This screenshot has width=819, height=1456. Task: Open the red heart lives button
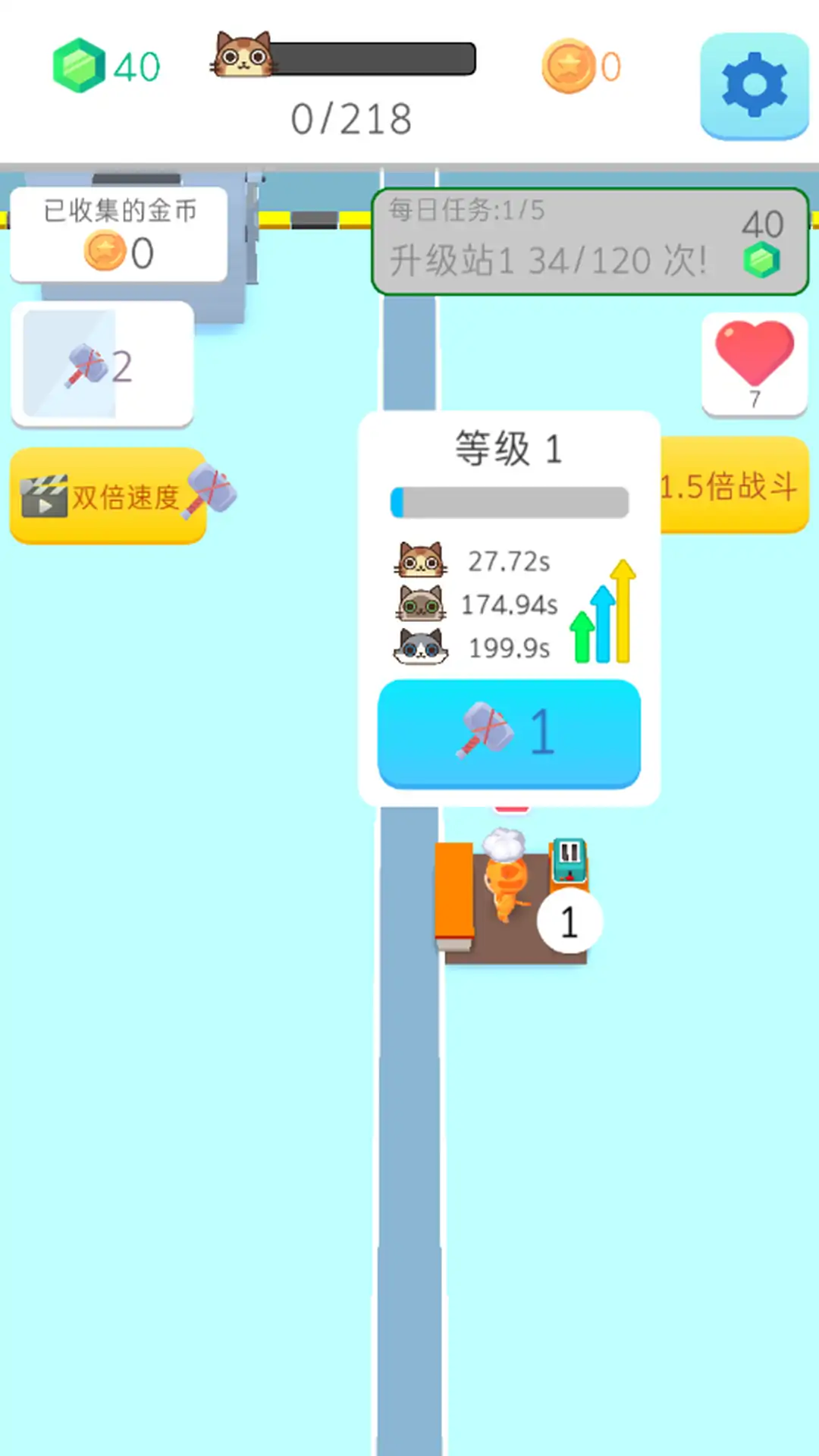[x=754, y=364]
